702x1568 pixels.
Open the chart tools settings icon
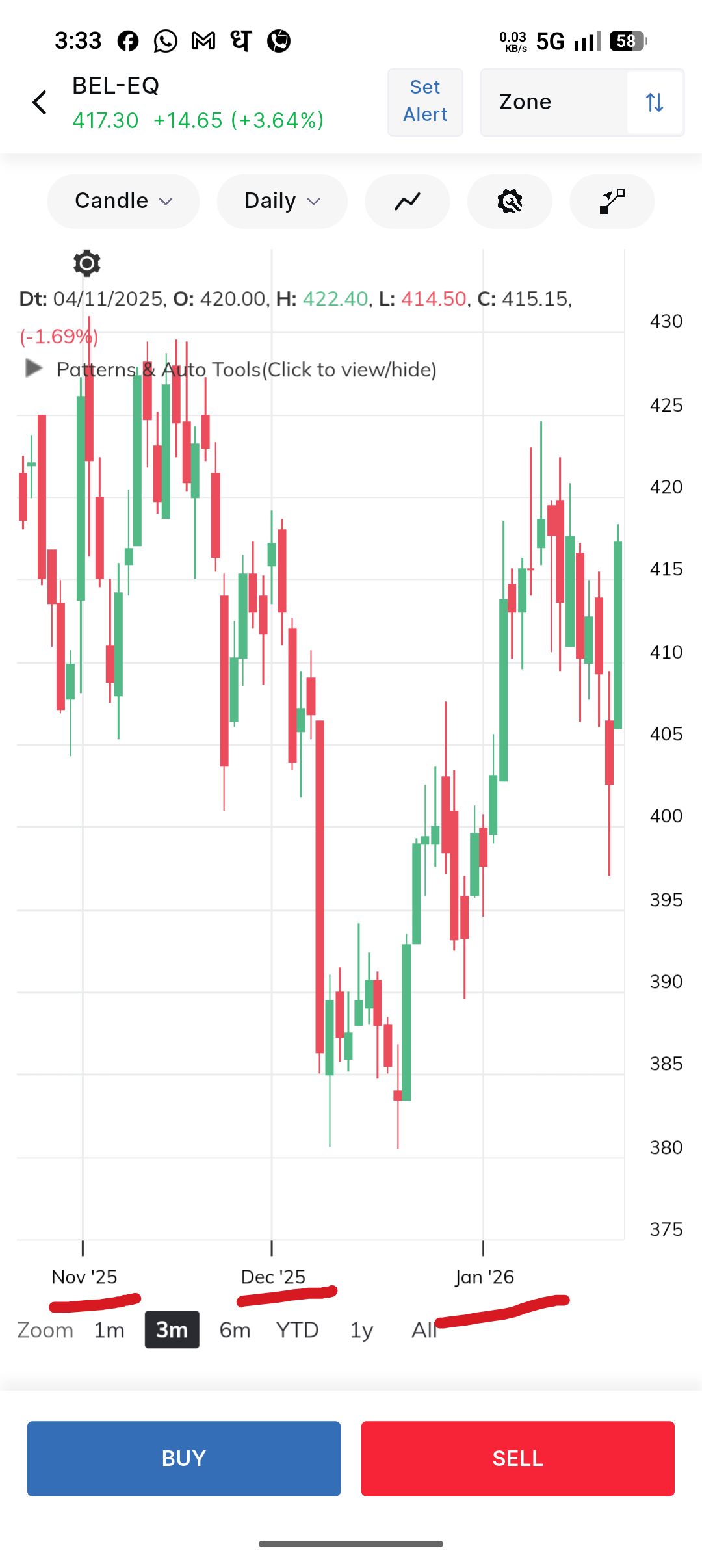click(x=510, y=201)
